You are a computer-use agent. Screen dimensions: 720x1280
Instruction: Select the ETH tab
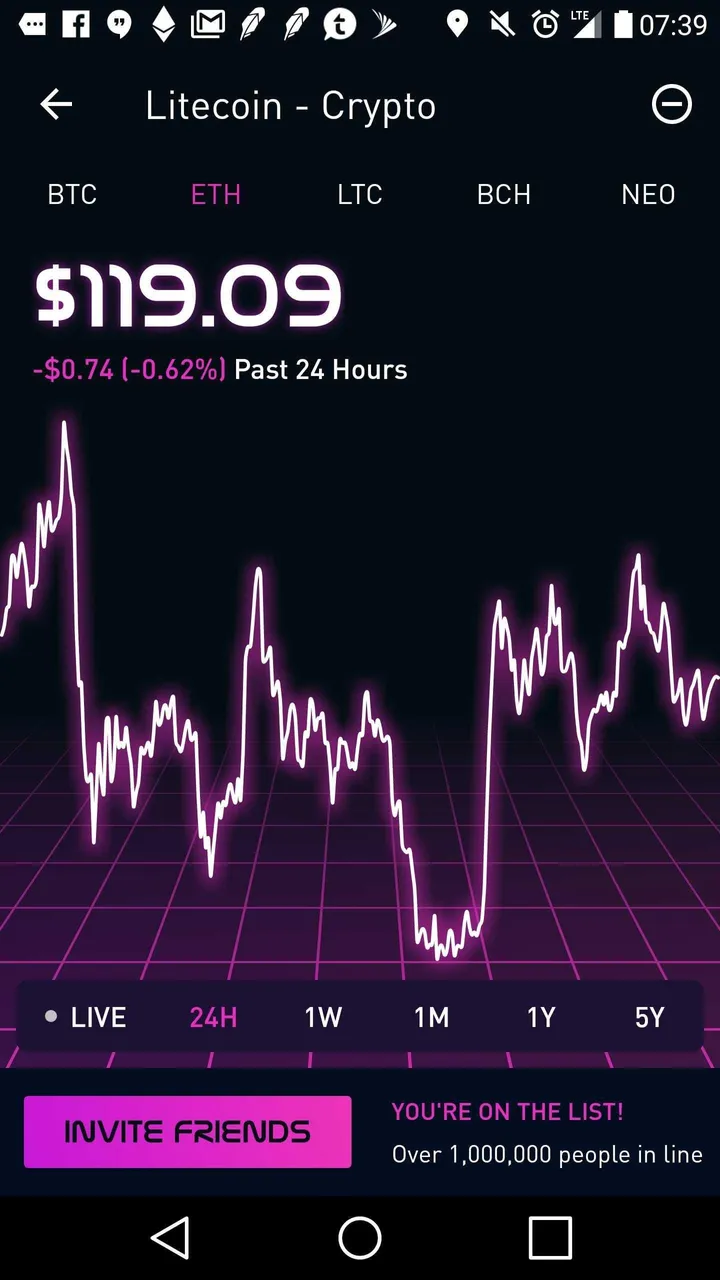pos(216,194)
